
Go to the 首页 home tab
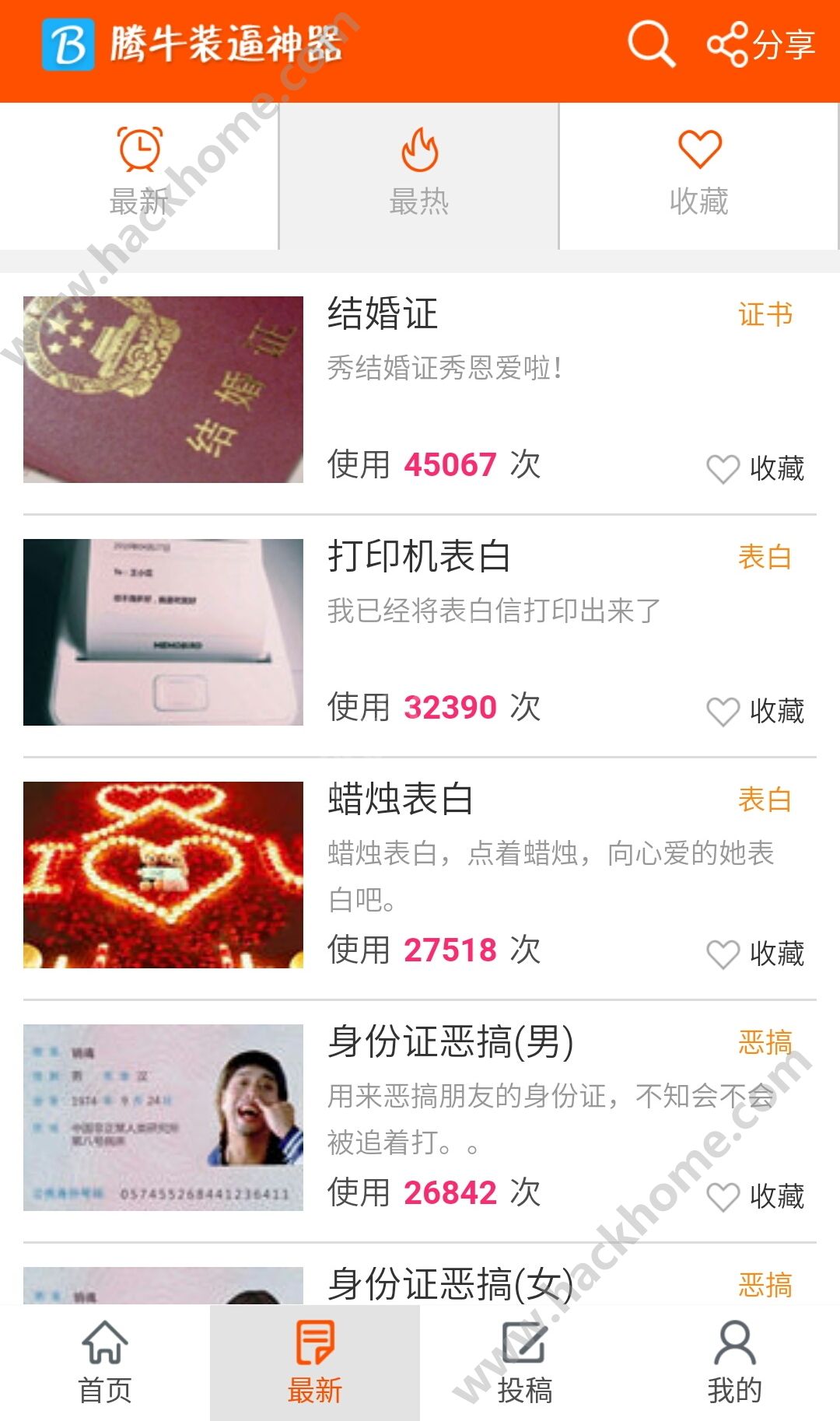point(105,1363)
